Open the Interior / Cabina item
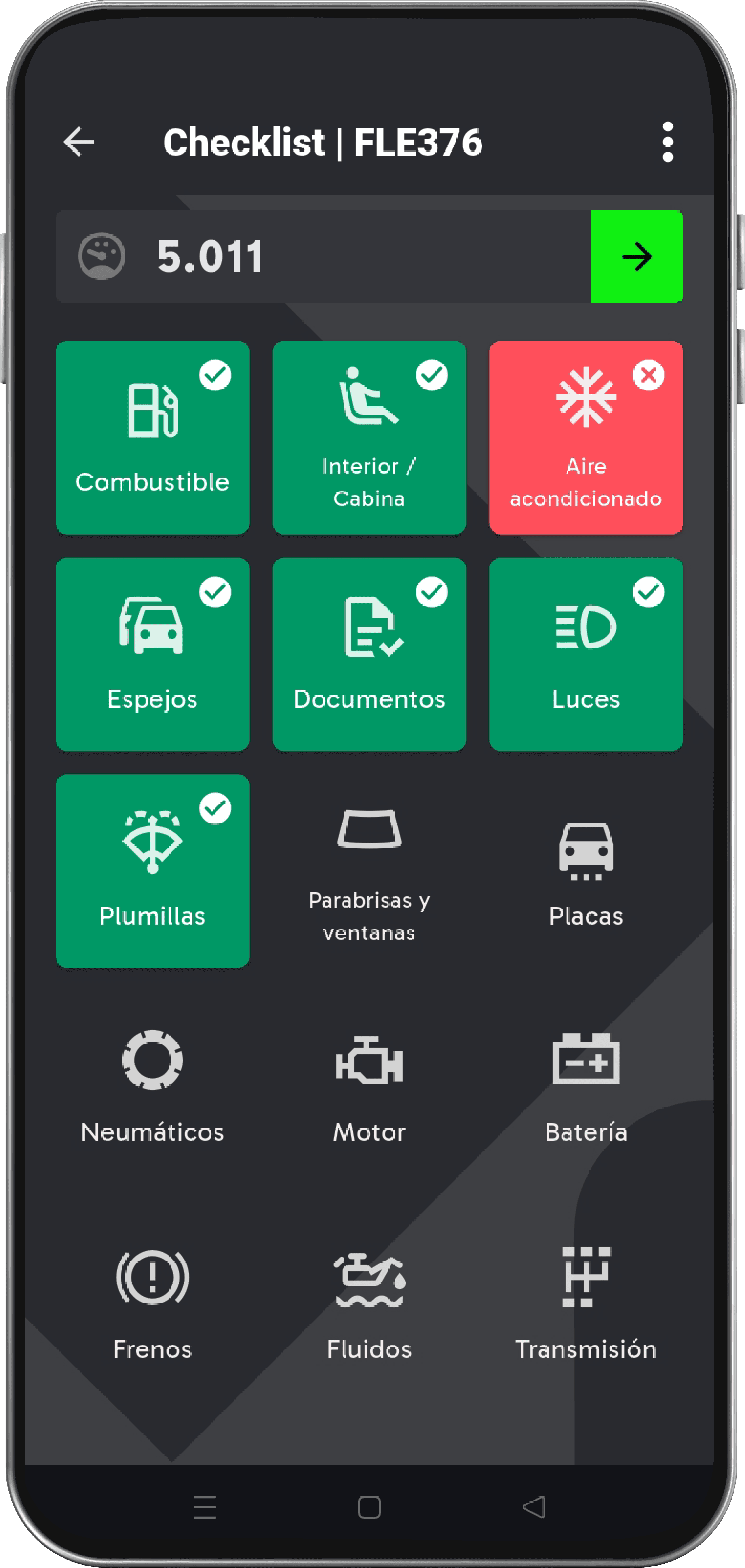This screenshot has height=1568, width=745. (x=369, y=437)
